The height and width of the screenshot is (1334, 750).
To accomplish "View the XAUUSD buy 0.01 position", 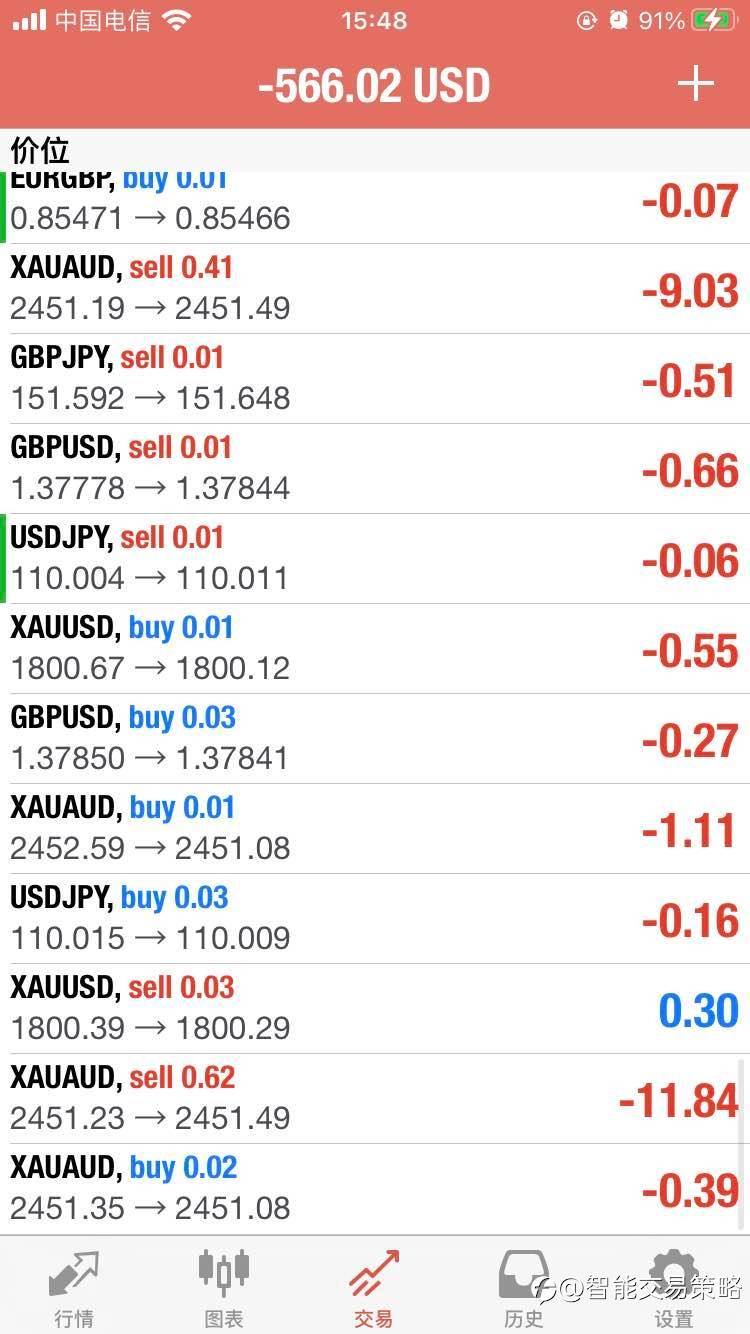I will [x=375, y=649].
